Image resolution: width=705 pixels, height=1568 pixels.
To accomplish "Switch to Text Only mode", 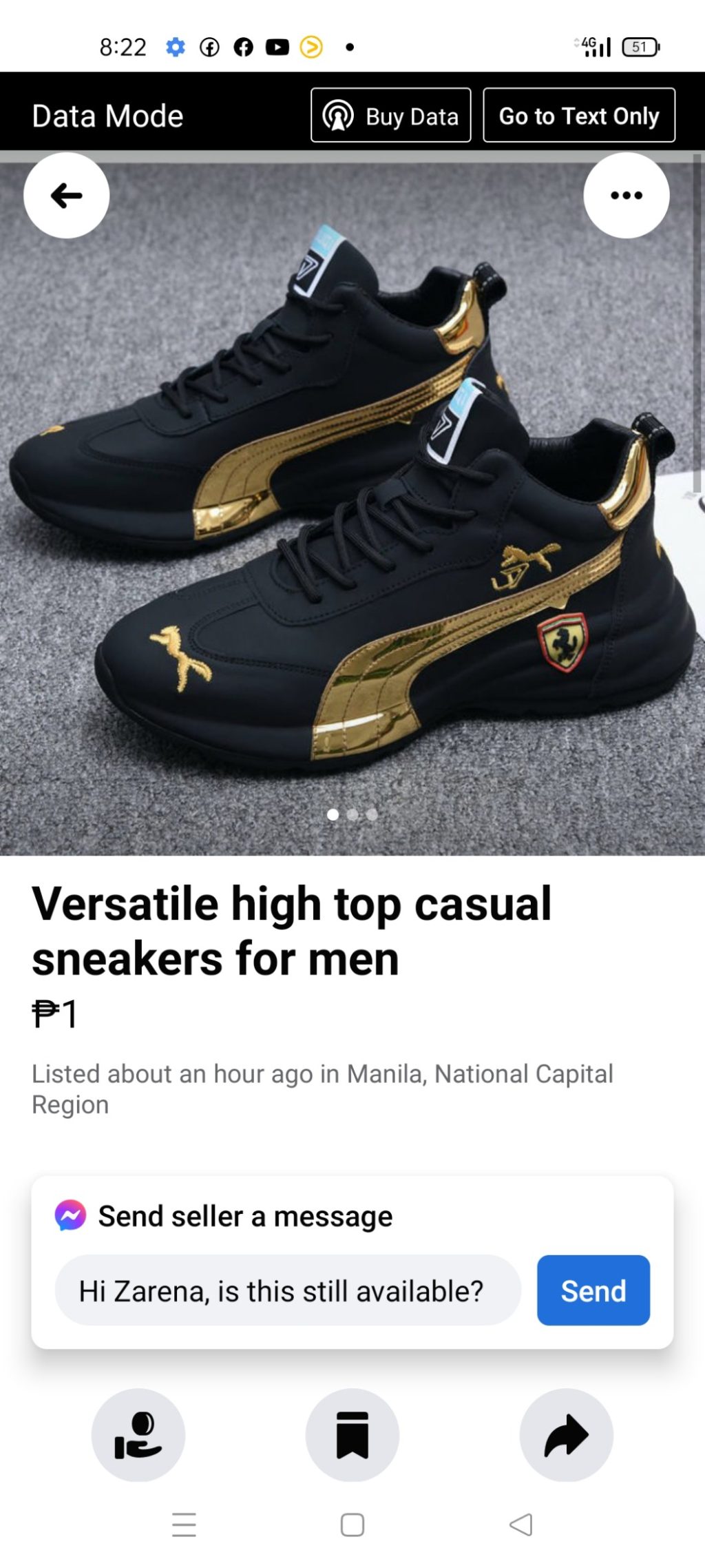I will coord(579,115).
